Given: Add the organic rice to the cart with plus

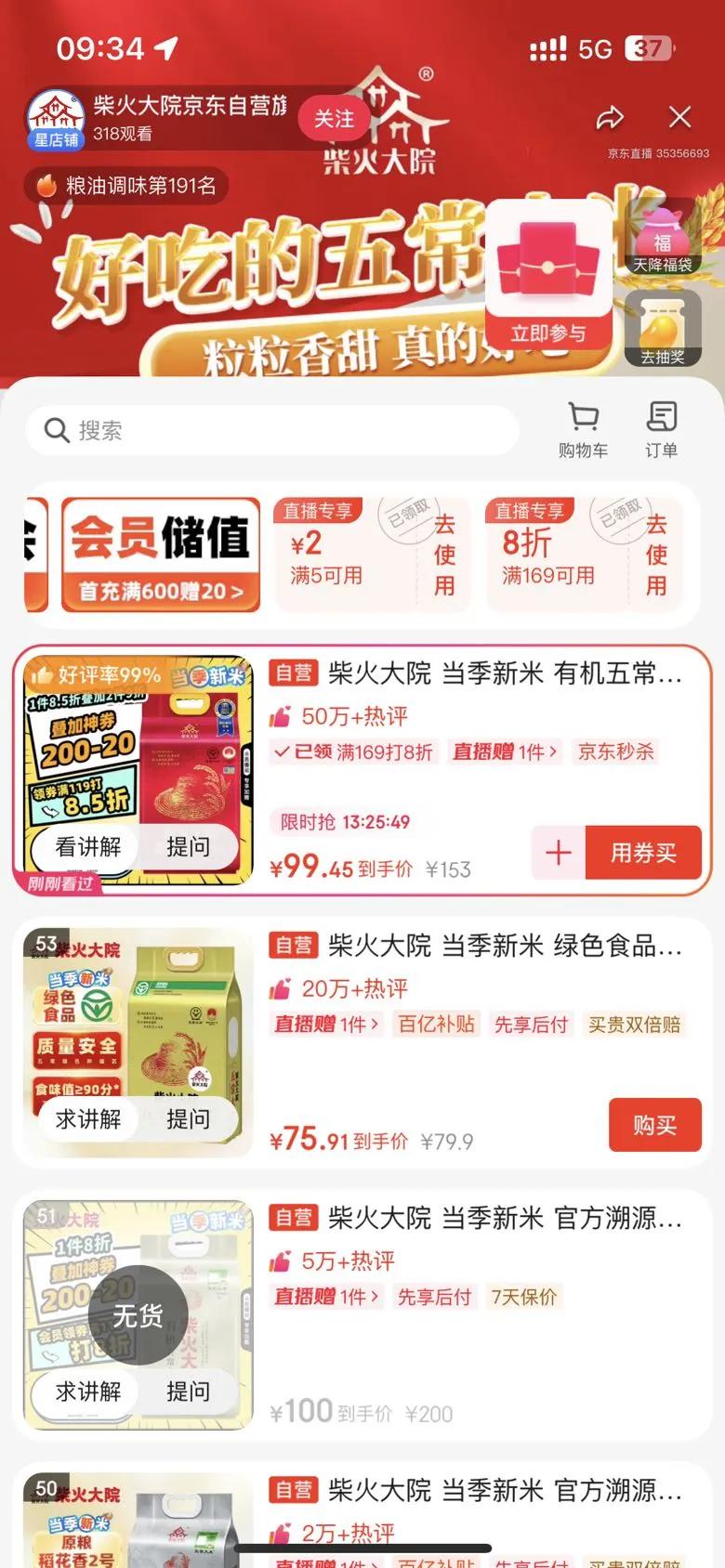Looking at the screenshot, I should [x=559, y=853].
